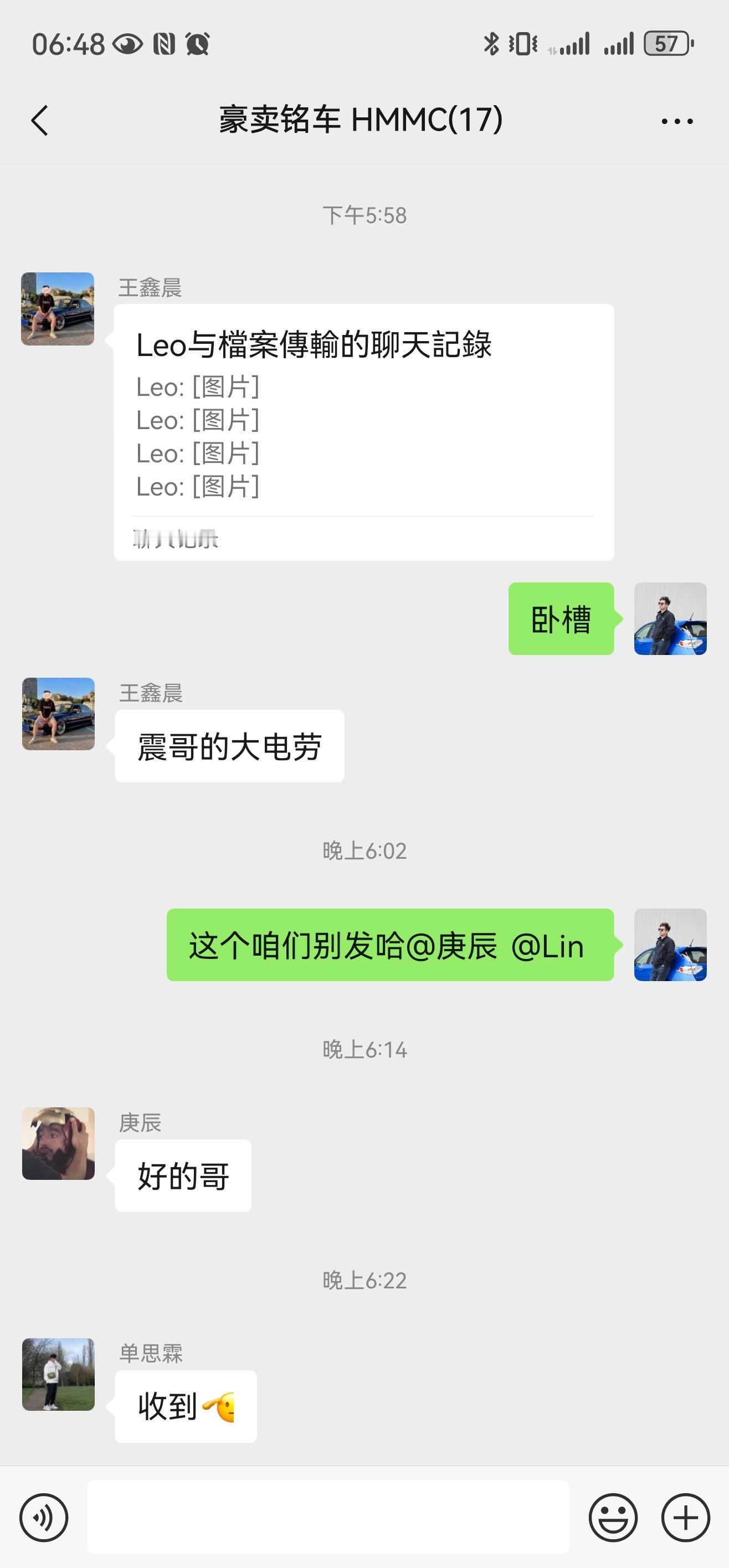View 单思霖's profile avatar
The height and width of the screenshot is (1568, 729).
(59, 1374)
